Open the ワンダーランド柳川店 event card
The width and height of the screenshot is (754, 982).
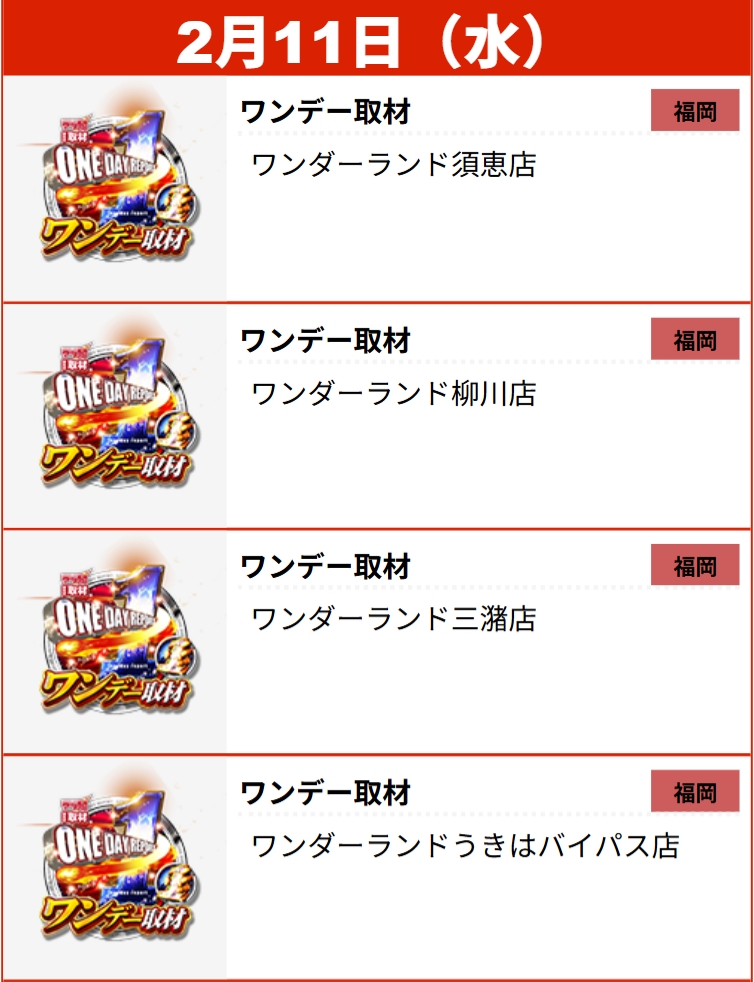pyautogui.click(x=394, y=393)
